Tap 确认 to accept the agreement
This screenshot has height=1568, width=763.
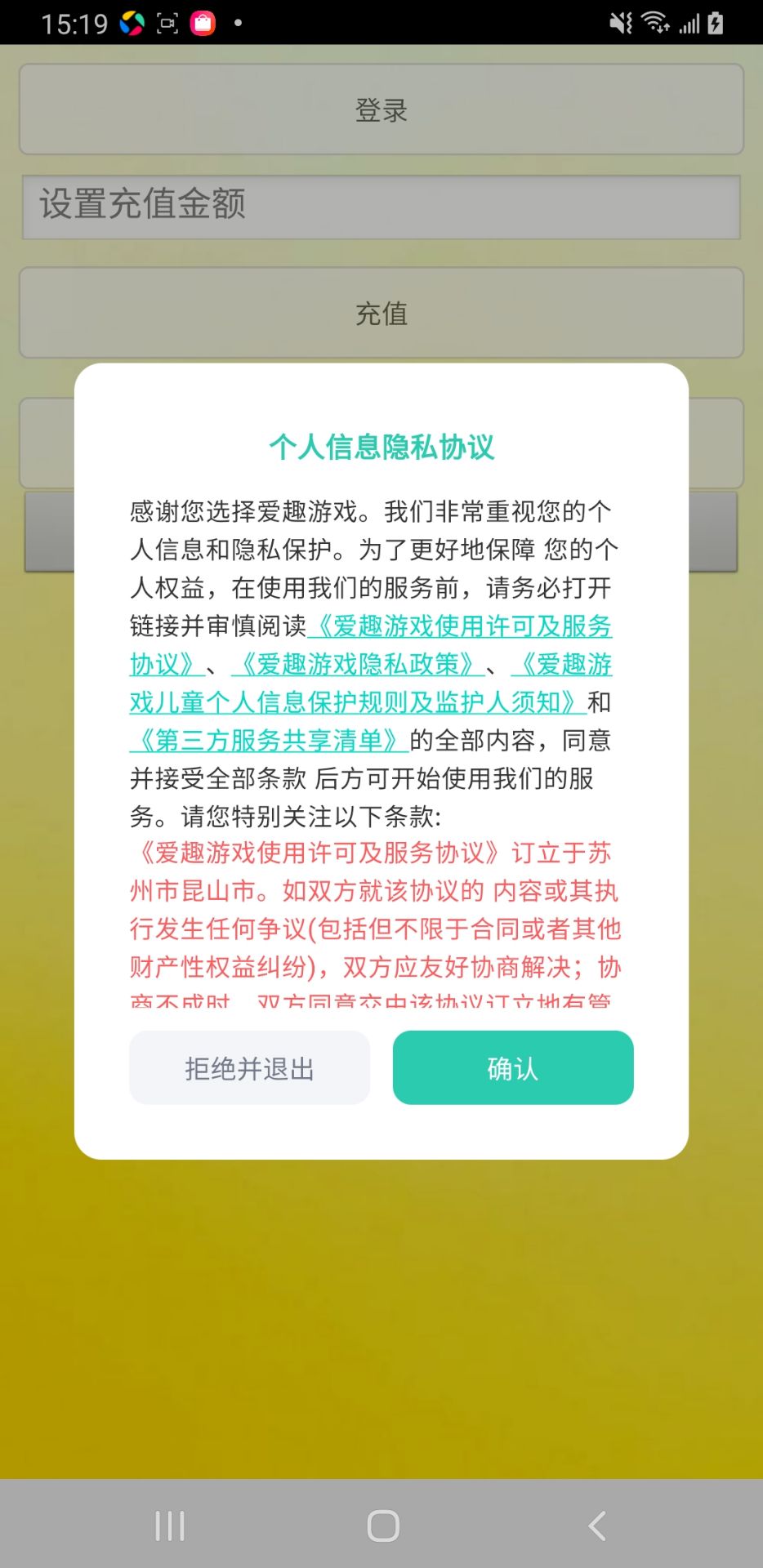coord(513,1067)
